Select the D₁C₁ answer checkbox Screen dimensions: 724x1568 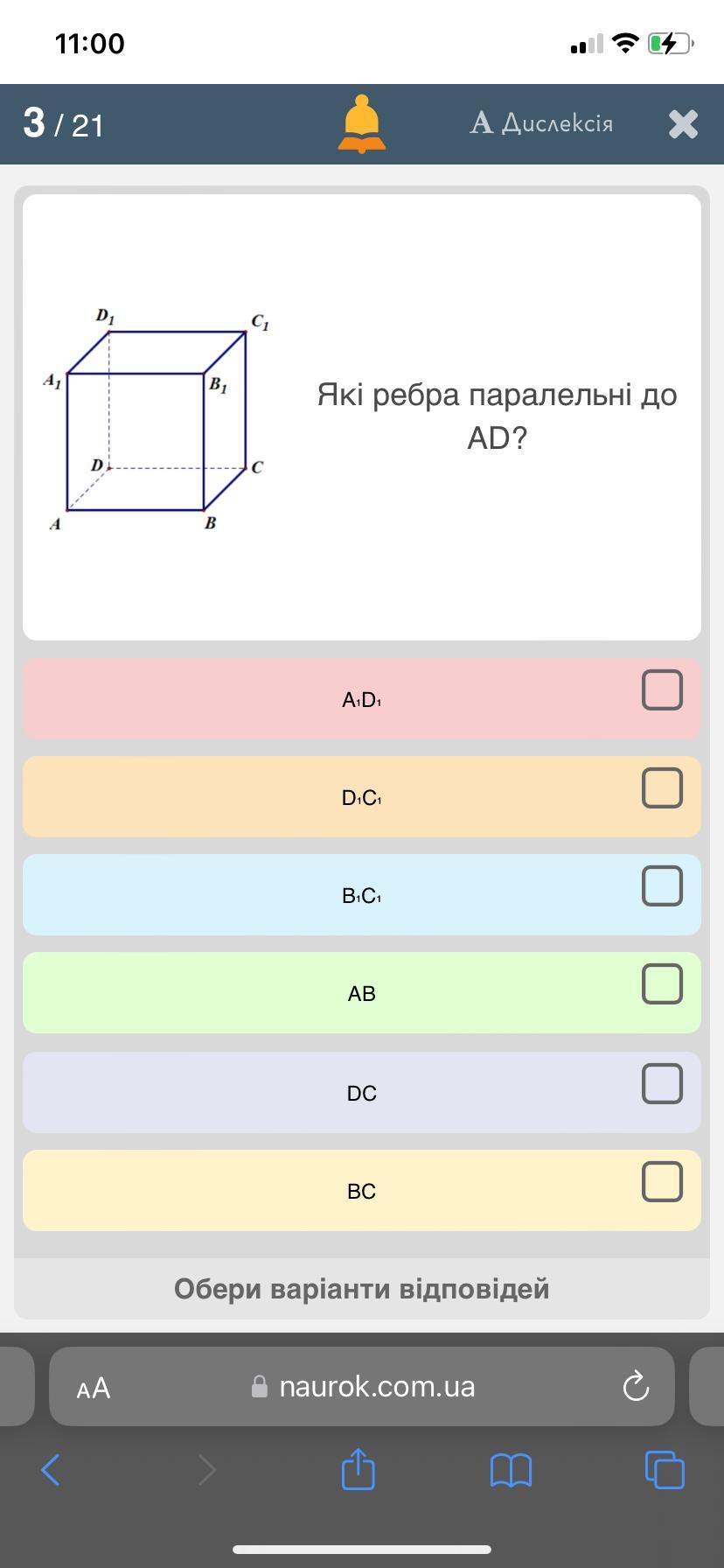pos(662,787)
